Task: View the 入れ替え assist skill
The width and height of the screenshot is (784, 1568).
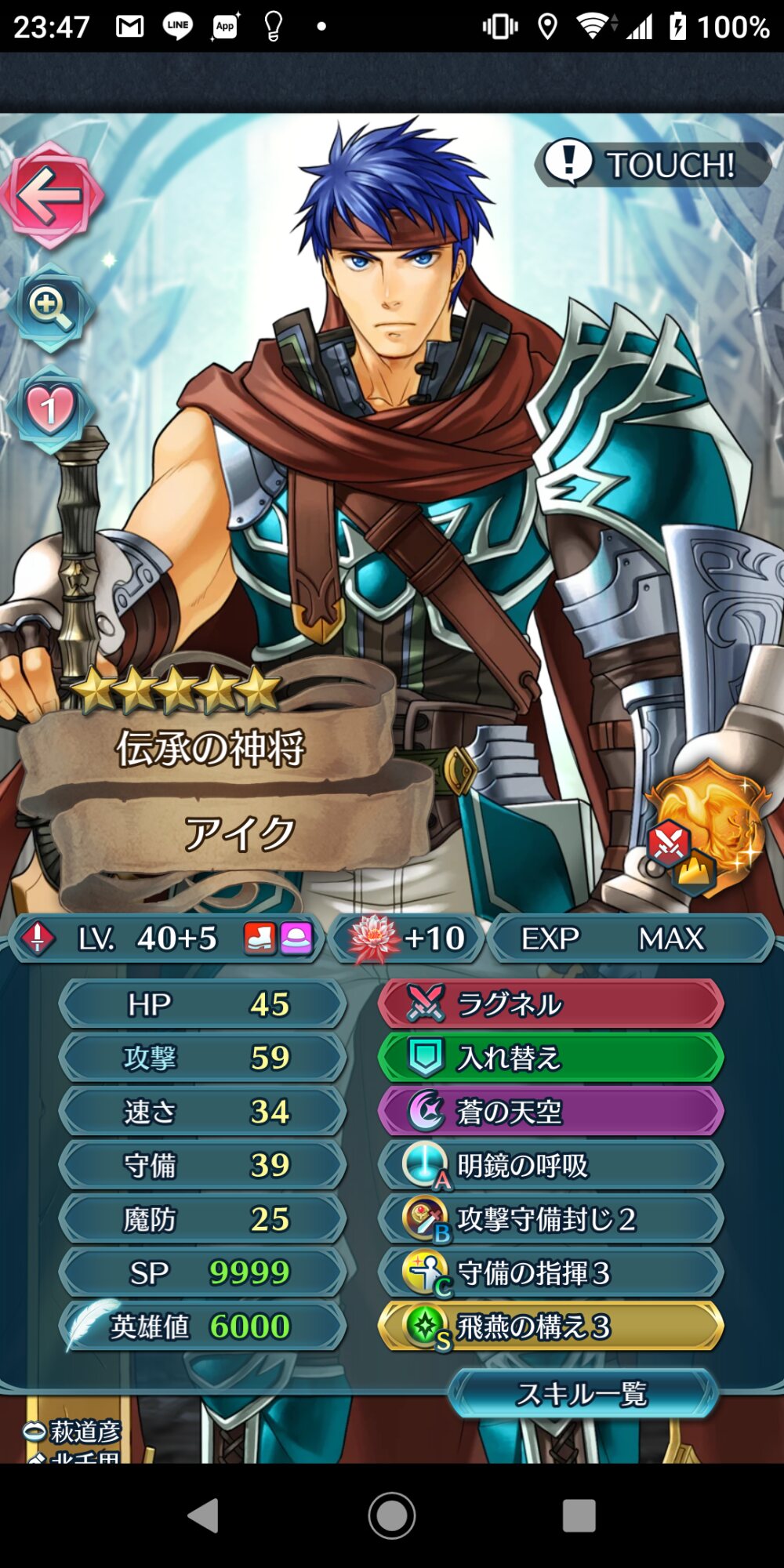Action: (x=550, y=1058)
